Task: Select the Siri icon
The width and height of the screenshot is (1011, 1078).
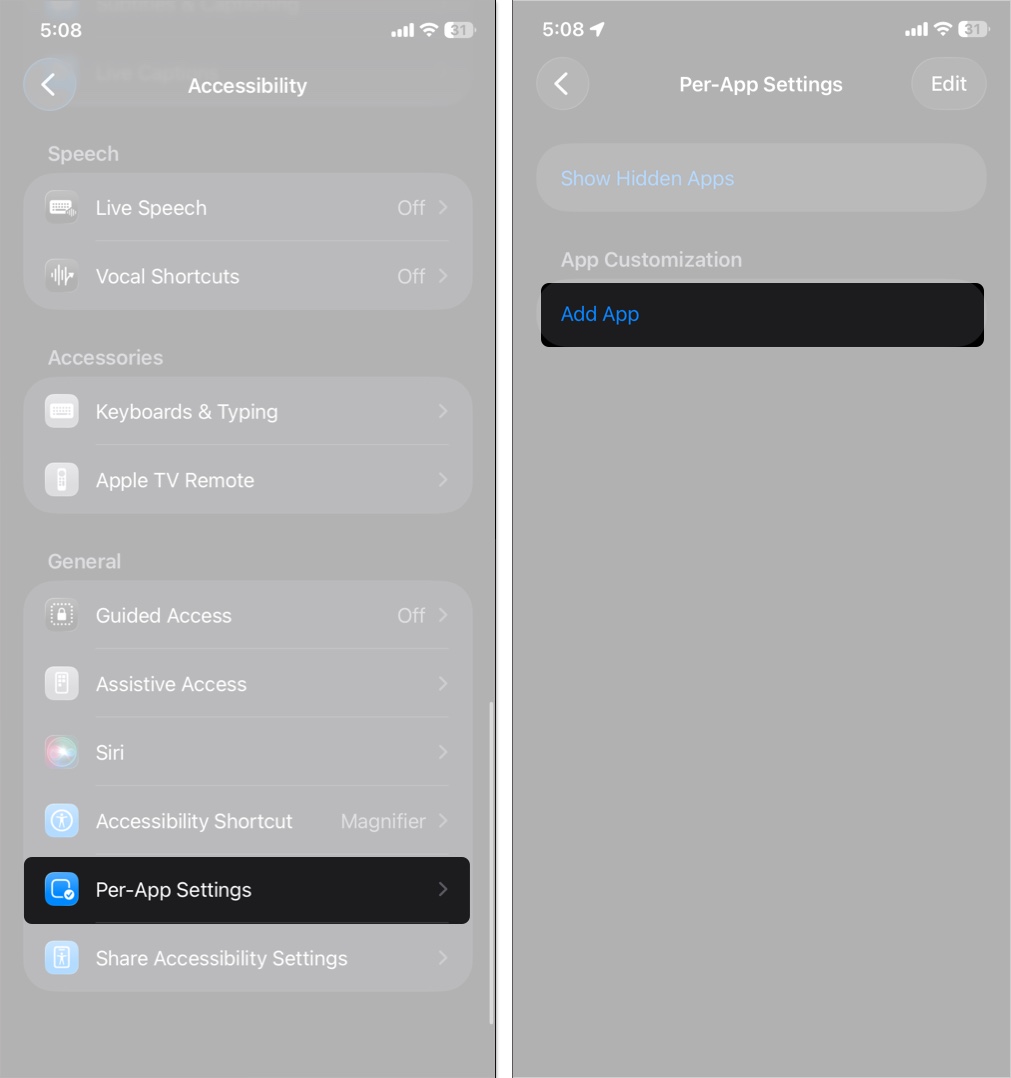Action: pyautogui.click(x=61, y=752)
